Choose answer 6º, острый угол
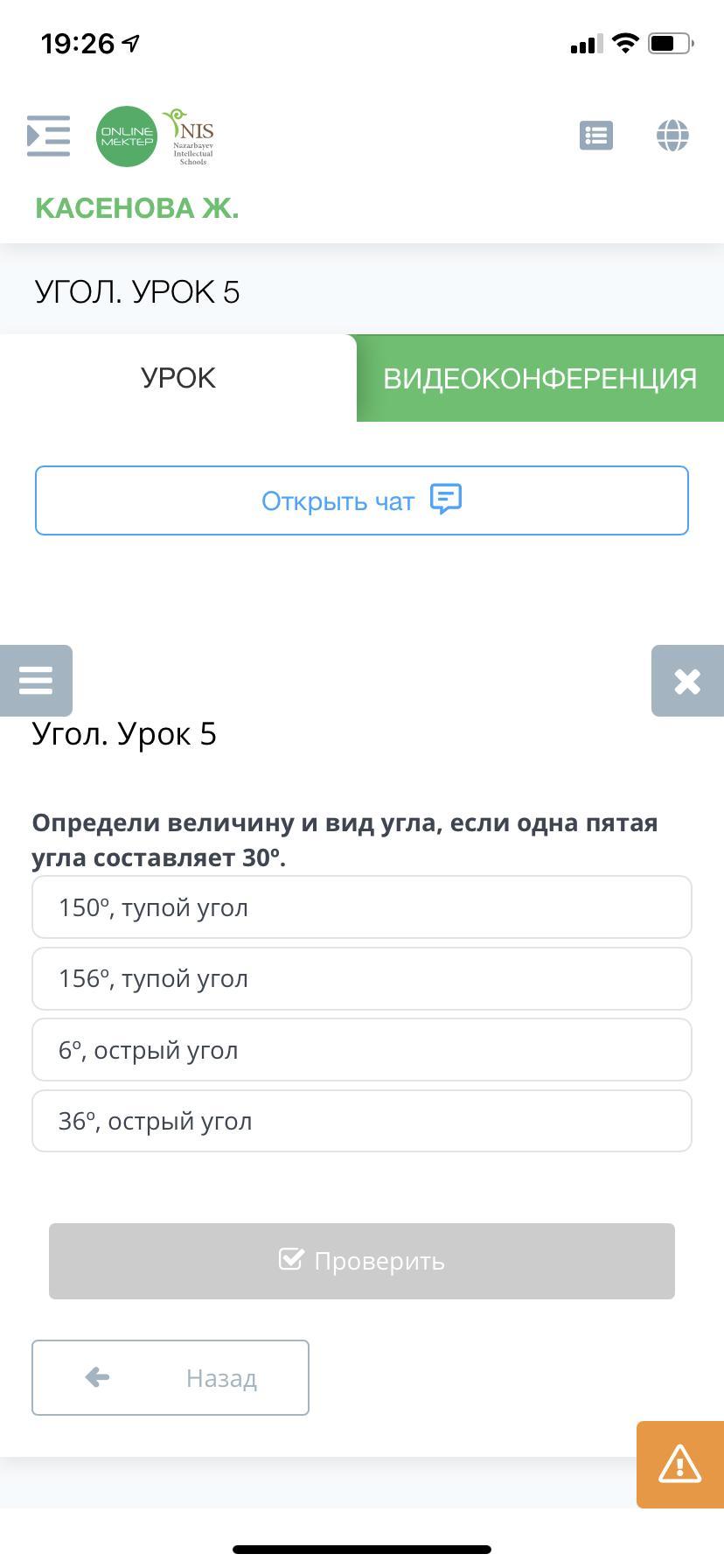The width and height of the screenshot is (724, 1568). (x=362, y=1050)
